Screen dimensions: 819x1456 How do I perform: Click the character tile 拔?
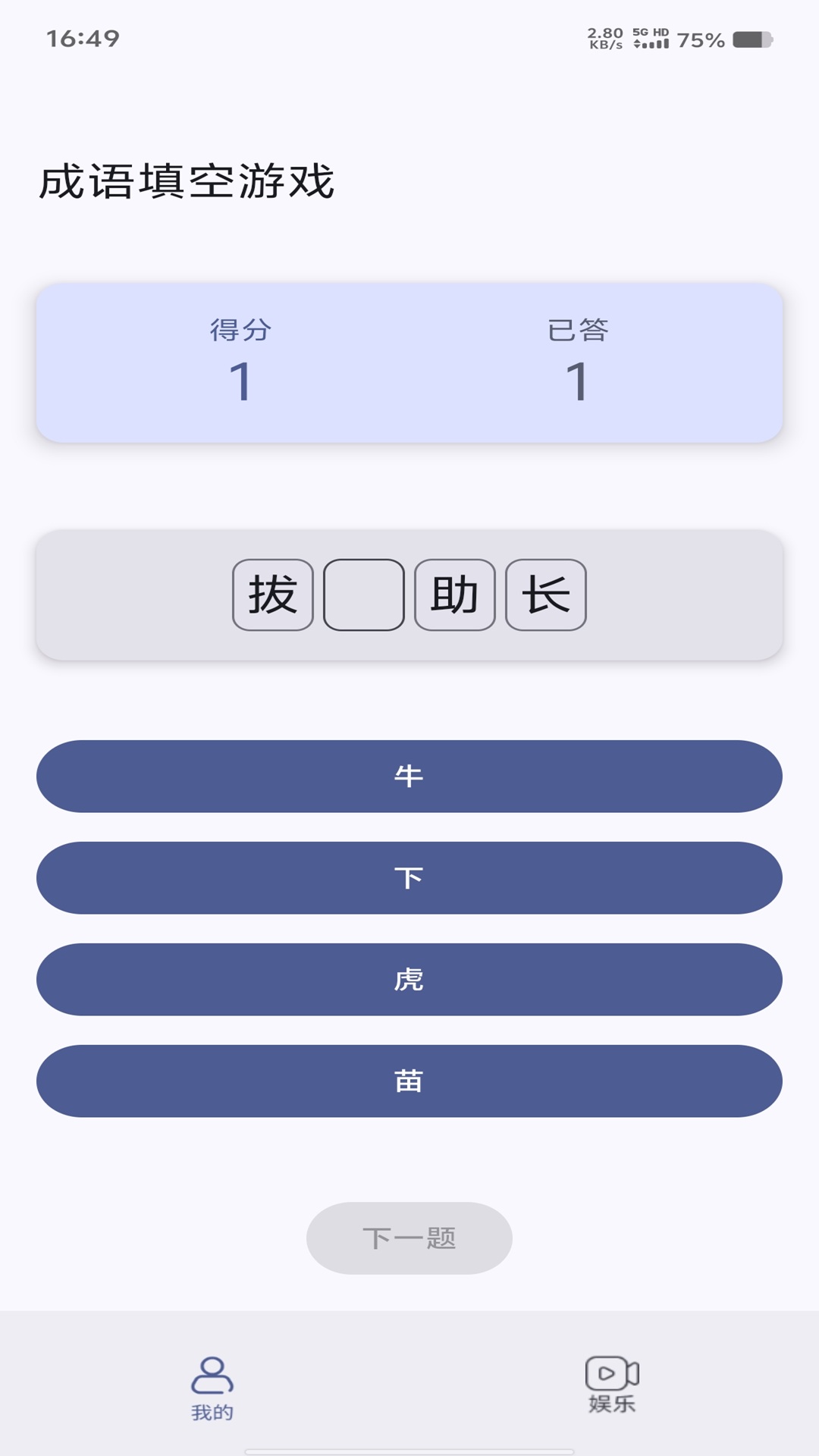pos(275,595)
